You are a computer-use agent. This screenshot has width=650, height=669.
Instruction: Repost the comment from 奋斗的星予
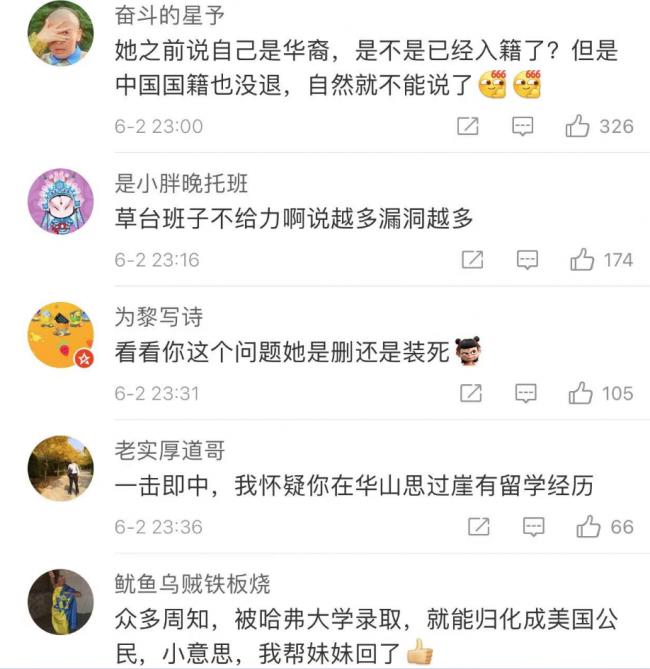pyautogui.click(x=468, y=126)
